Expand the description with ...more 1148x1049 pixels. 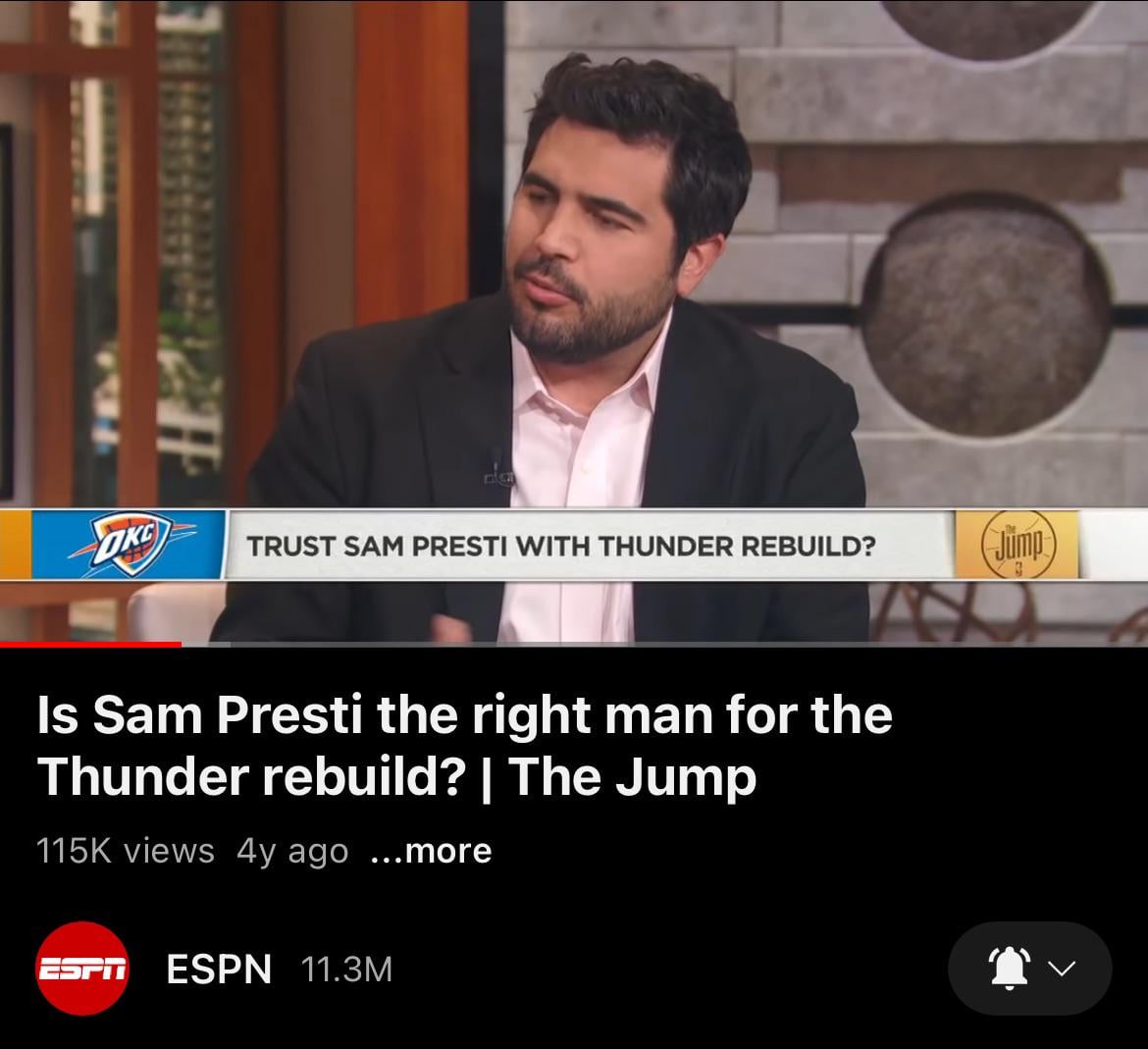click(432, 851)
